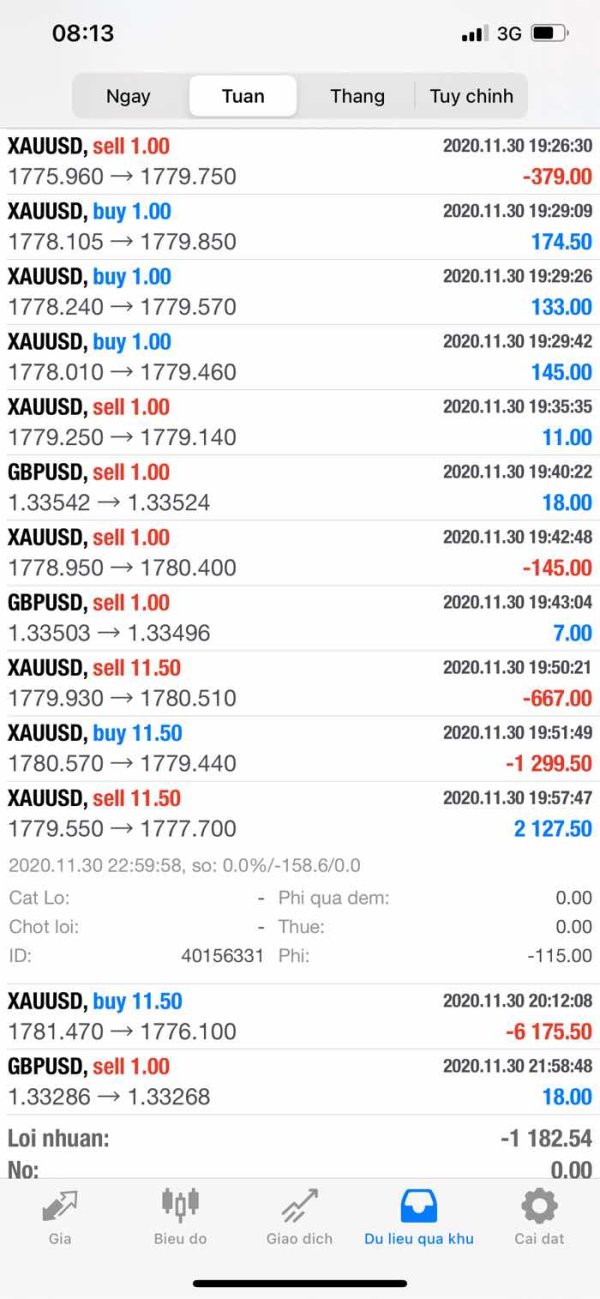Select the Thang period filter
The image size is (600, 1299).
[357, 96]
